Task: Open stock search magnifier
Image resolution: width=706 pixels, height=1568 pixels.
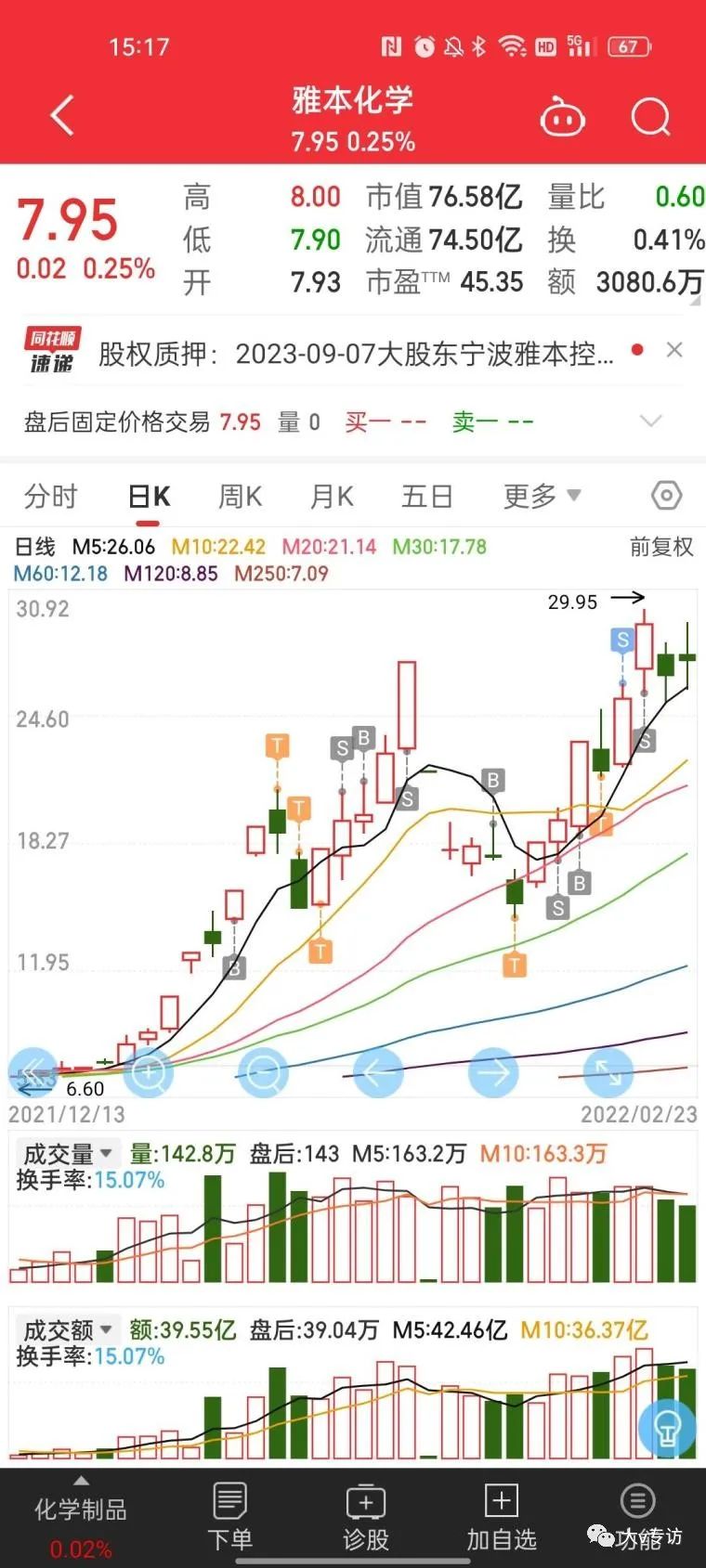Action: [649, 118]
